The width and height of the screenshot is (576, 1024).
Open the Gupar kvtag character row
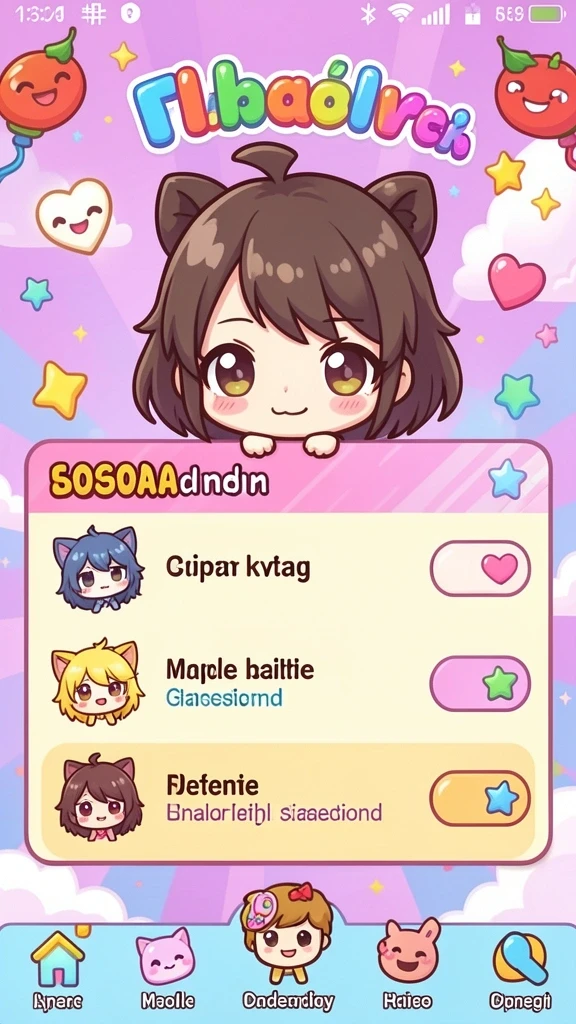tap(288, 569)
